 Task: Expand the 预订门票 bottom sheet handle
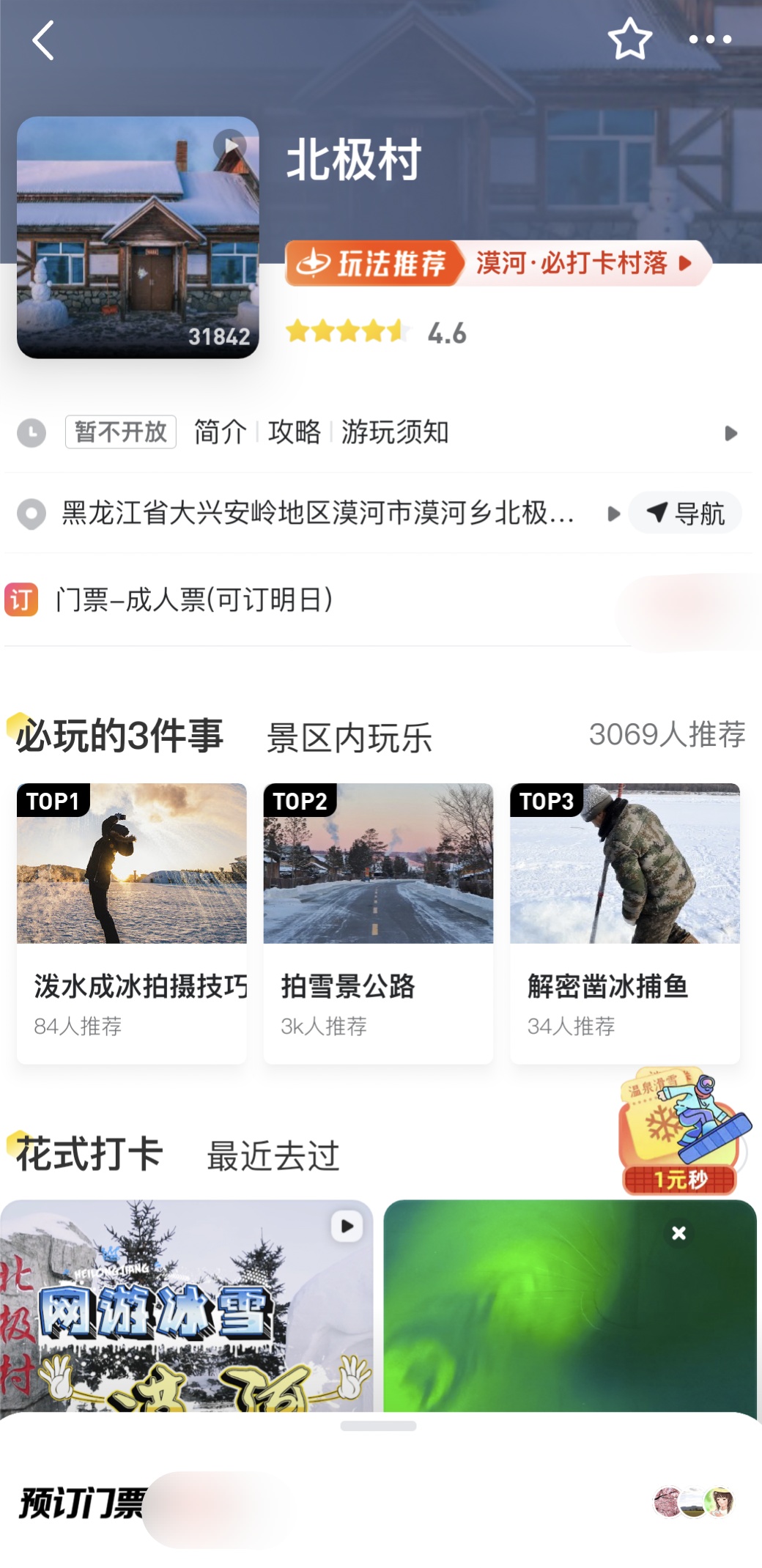(378, 1426)
